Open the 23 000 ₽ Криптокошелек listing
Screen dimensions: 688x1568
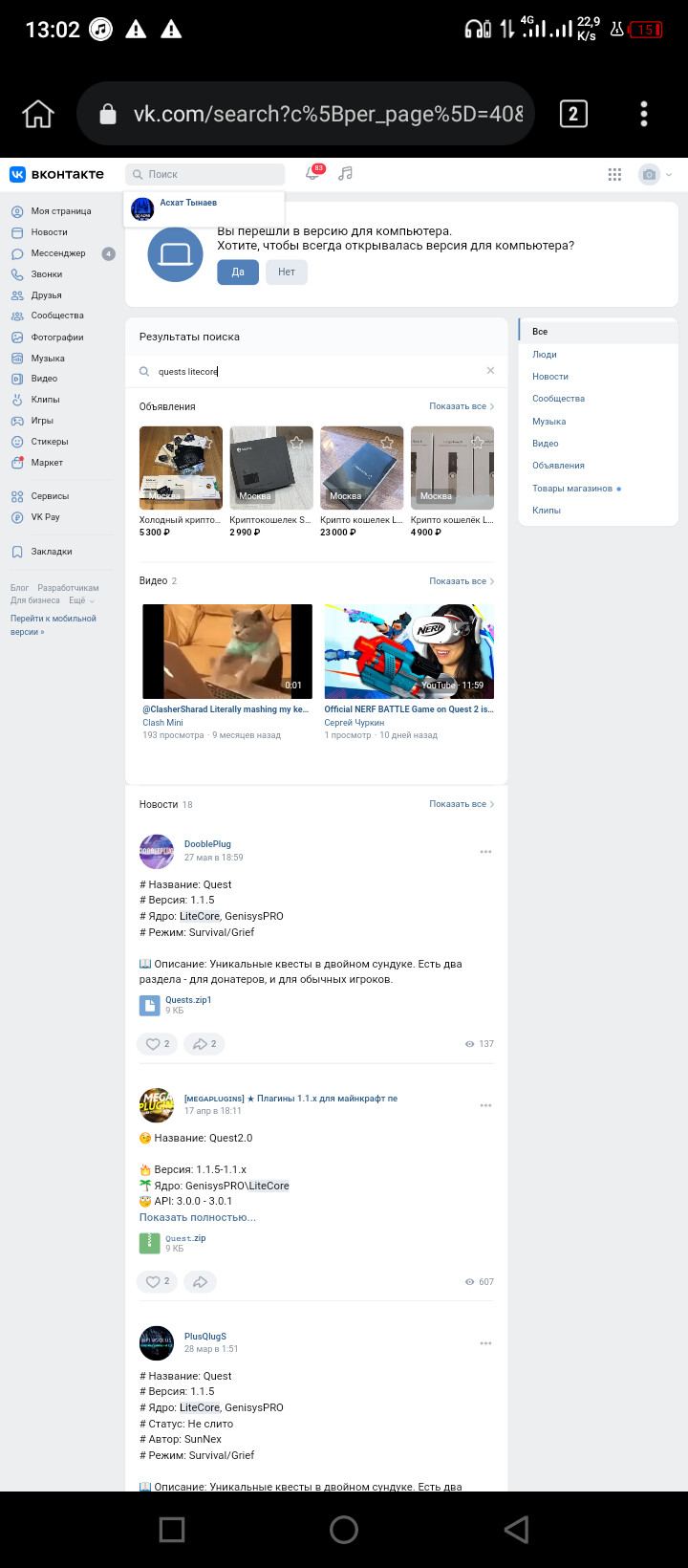361,468
